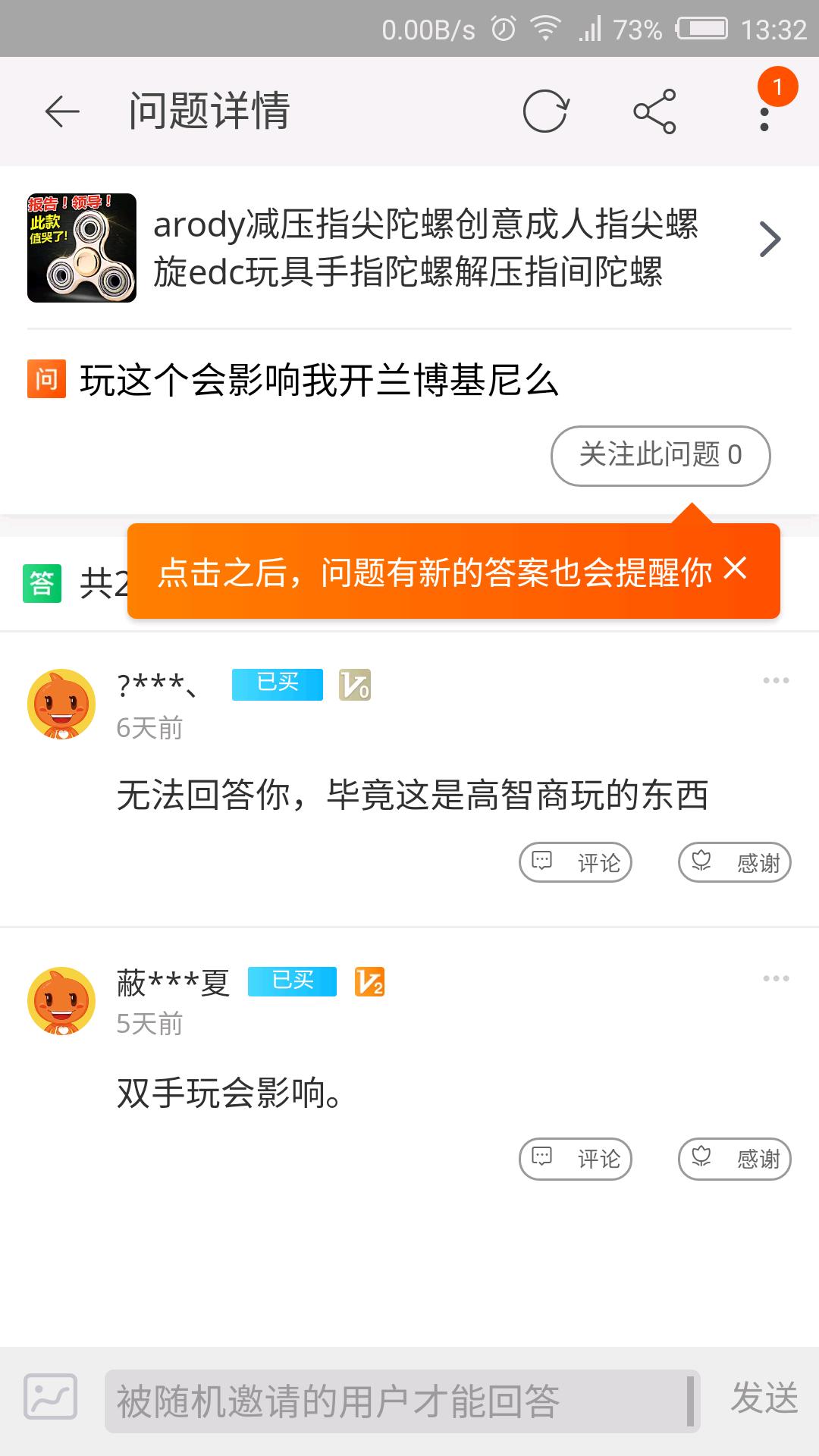Follow this question via 关注此问题
This screenshot has width=819, height=1456.
(661, 455)
